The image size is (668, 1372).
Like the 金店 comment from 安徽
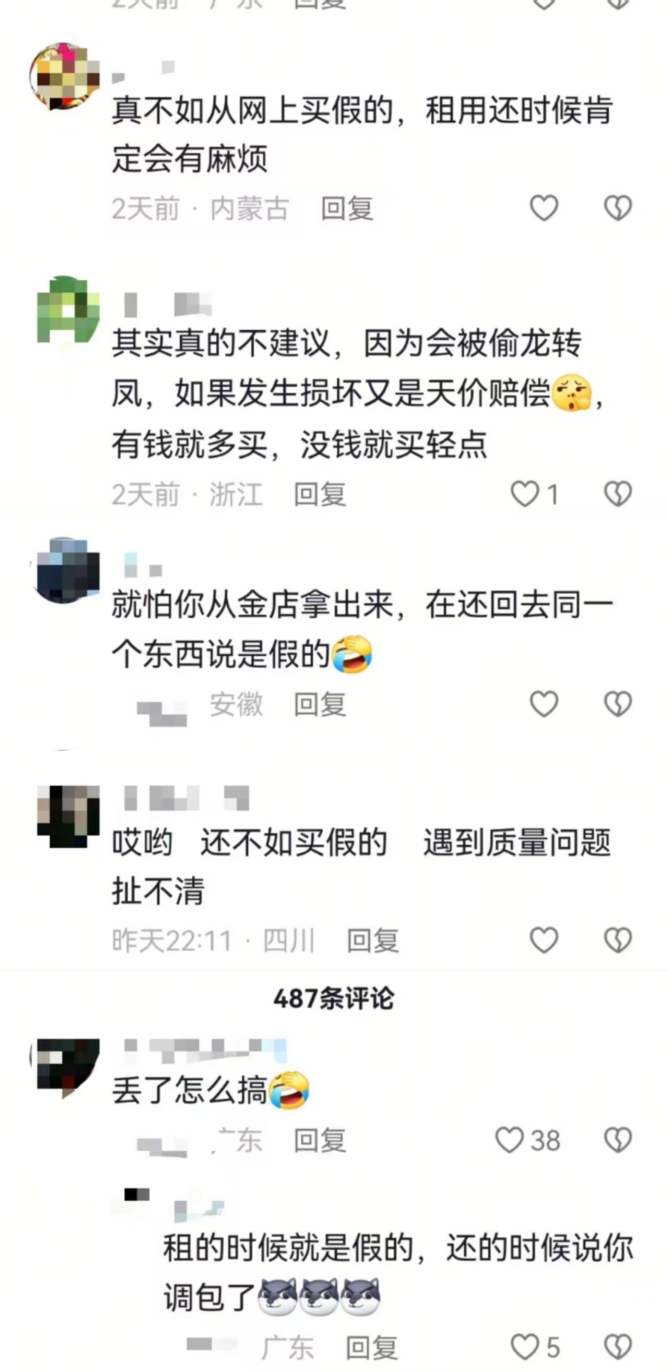543,704
